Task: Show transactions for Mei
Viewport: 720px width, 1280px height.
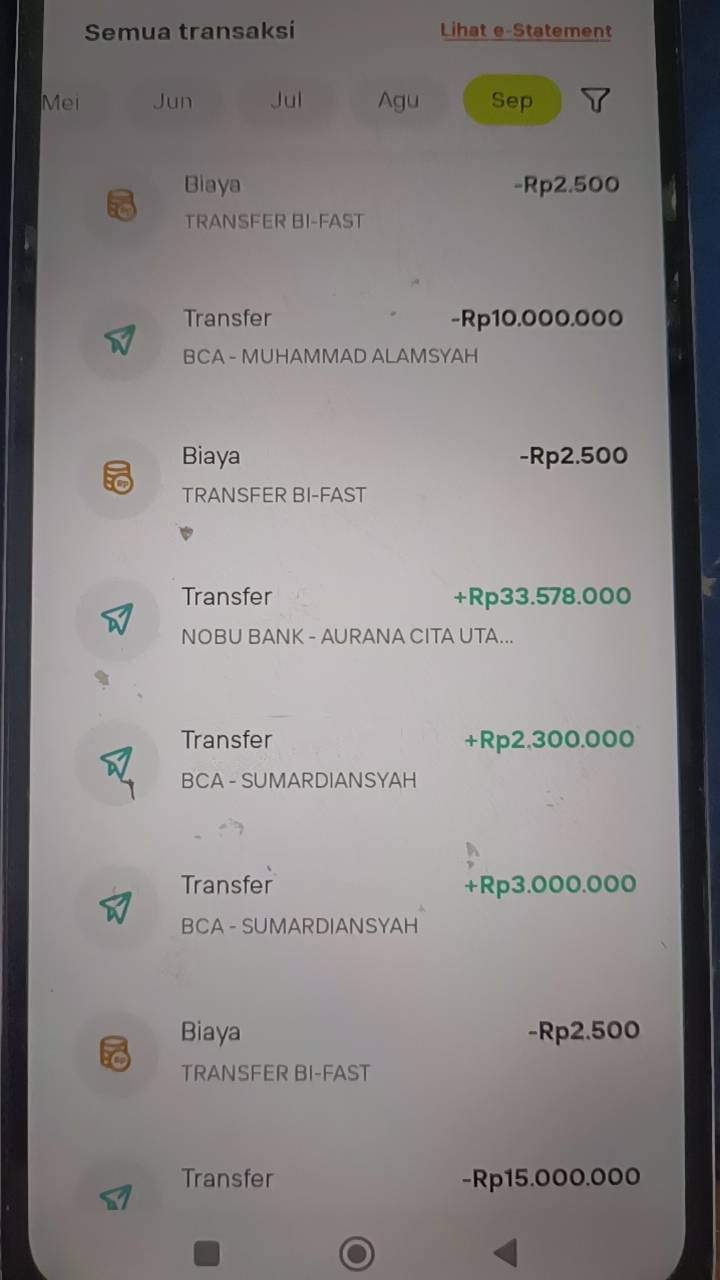Action: tap(60, 102)
